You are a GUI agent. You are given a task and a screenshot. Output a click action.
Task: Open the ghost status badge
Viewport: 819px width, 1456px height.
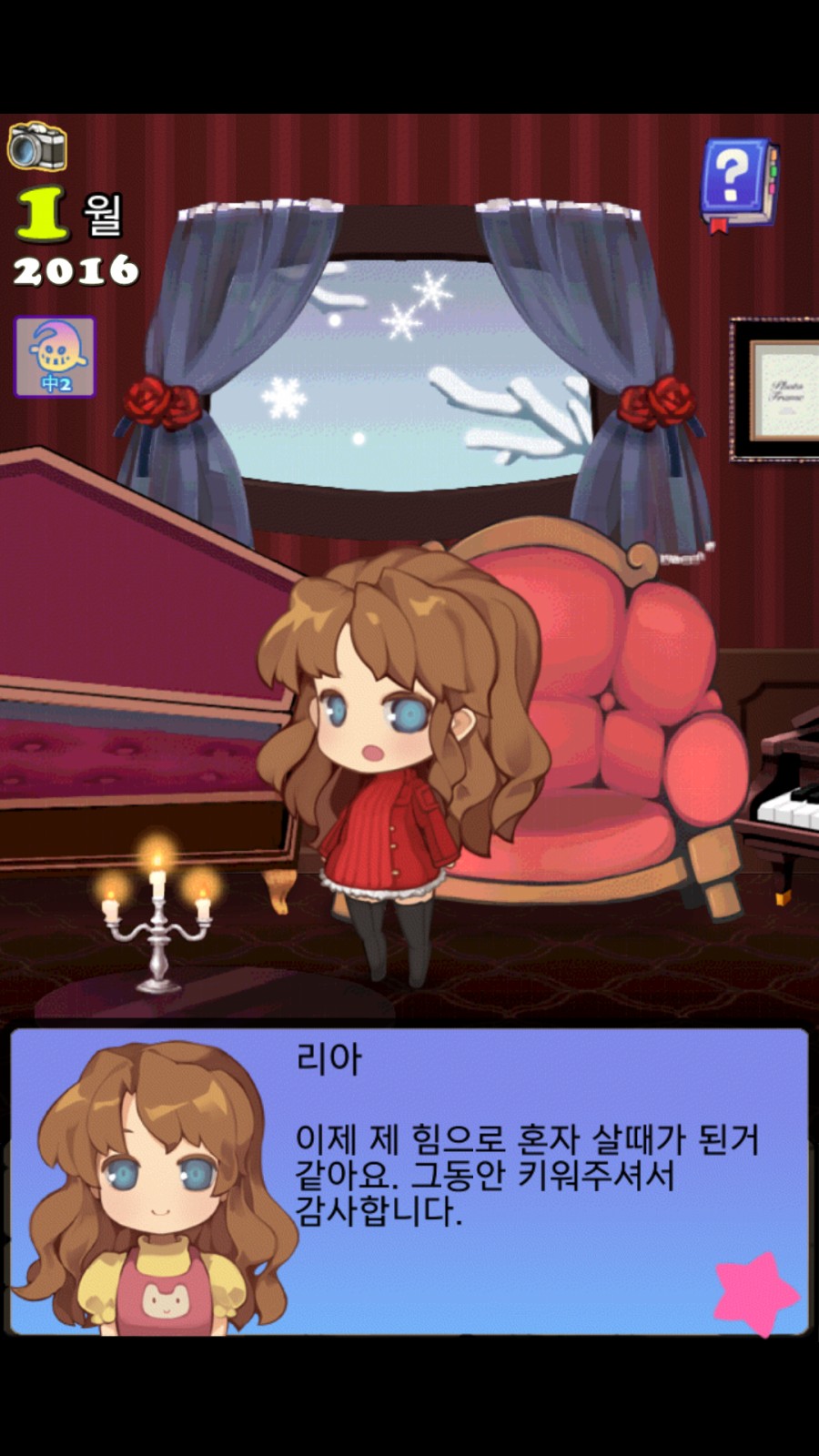(55, 357)
